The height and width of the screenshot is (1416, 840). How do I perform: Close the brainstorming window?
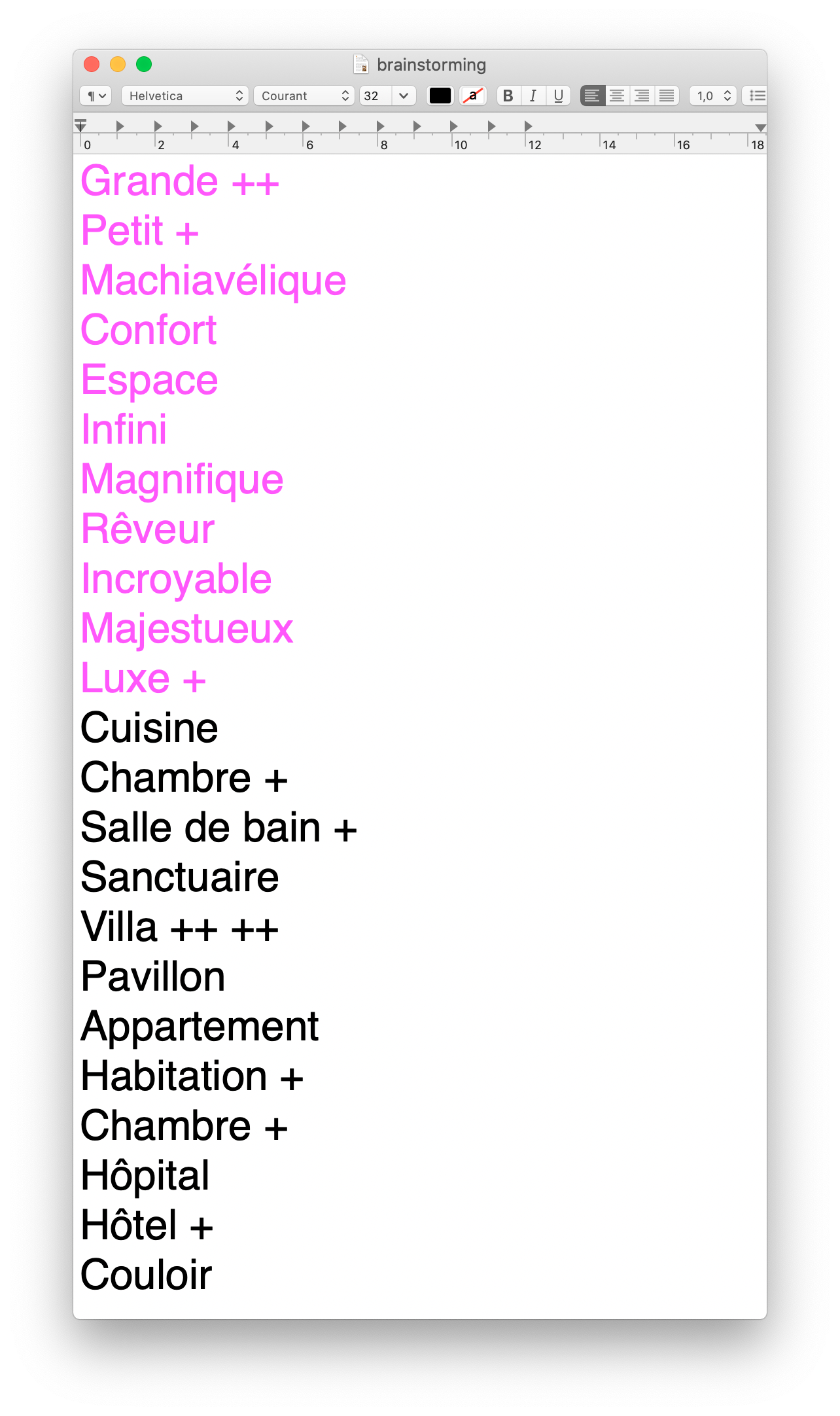pyautogui.click(x=92, y=64)
